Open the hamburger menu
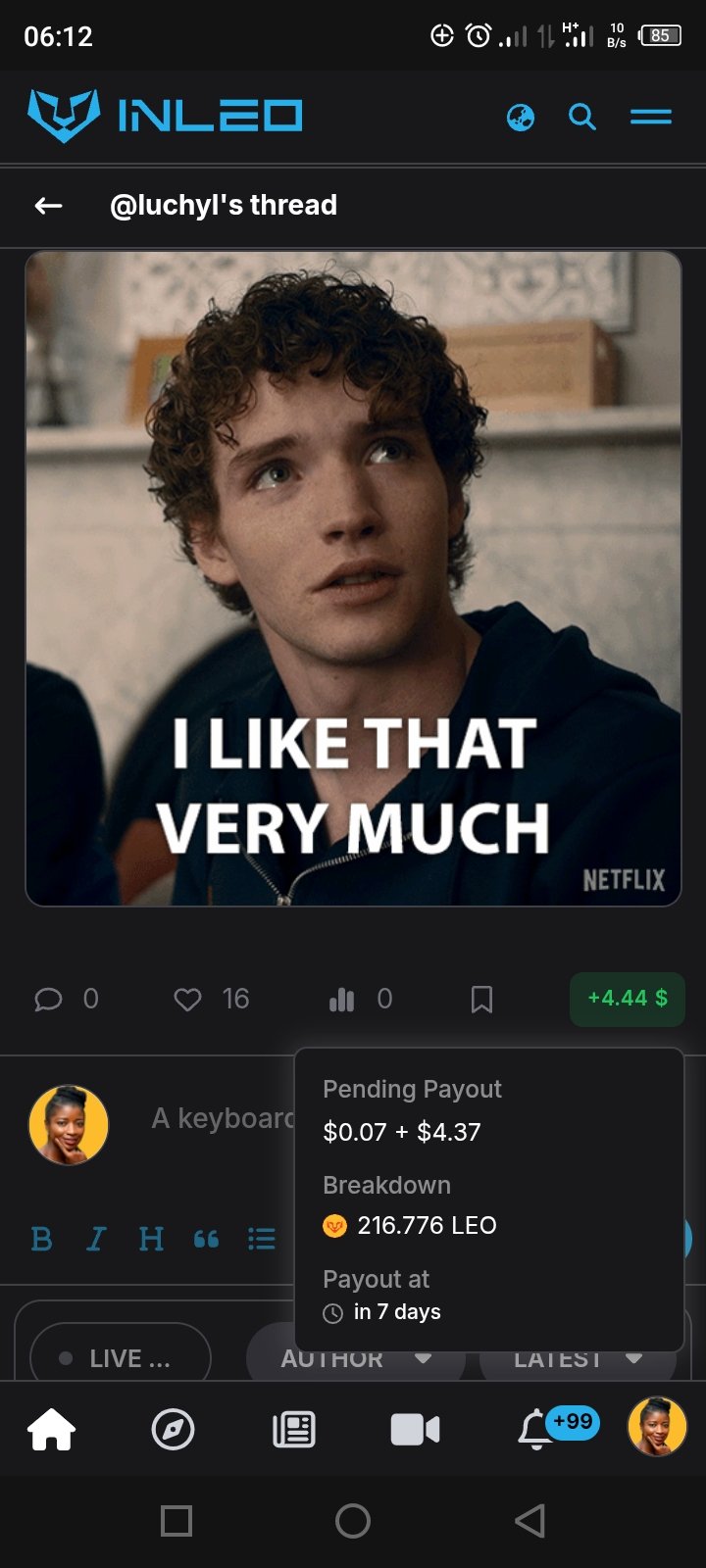706x1568 pixels. point(651,118)
